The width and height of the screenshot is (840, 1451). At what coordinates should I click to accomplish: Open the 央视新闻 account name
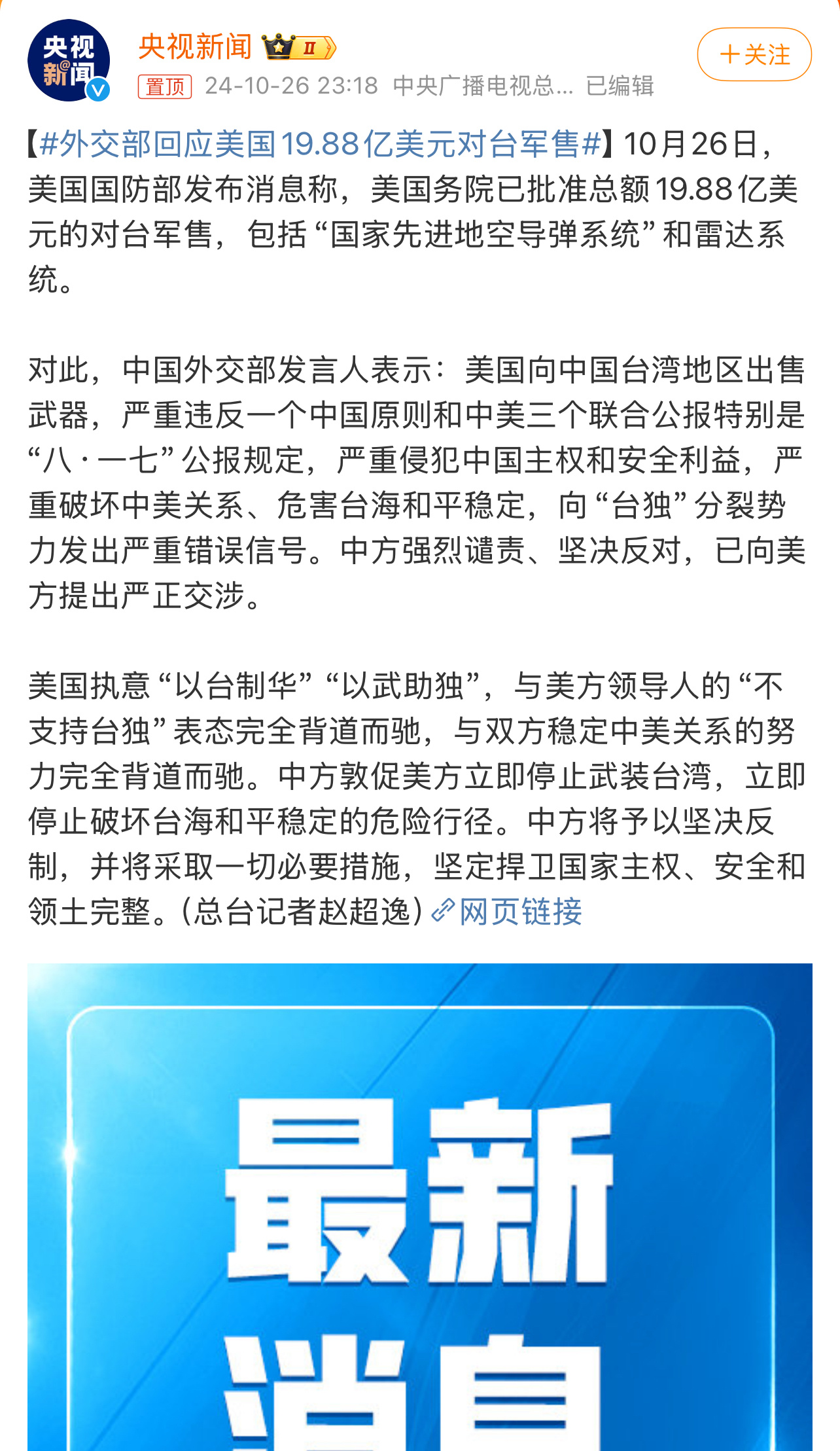coord(195,47)
